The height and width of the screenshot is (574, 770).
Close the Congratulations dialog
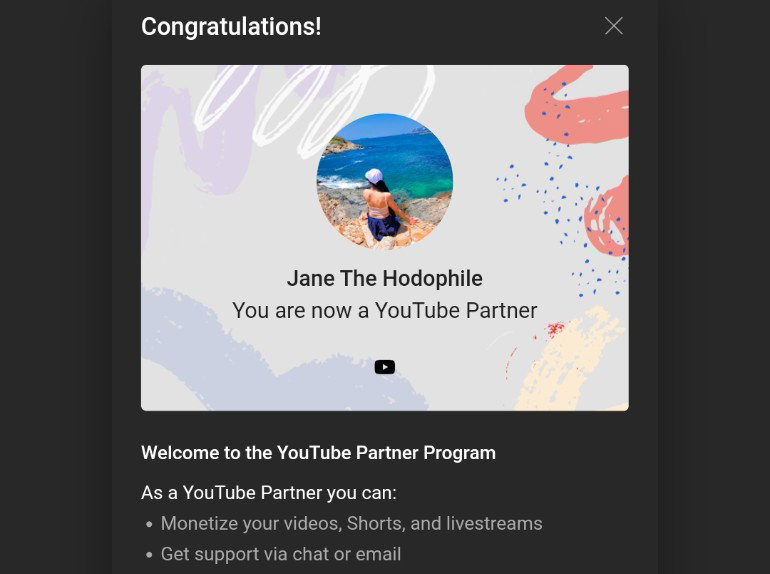(614, 26)
